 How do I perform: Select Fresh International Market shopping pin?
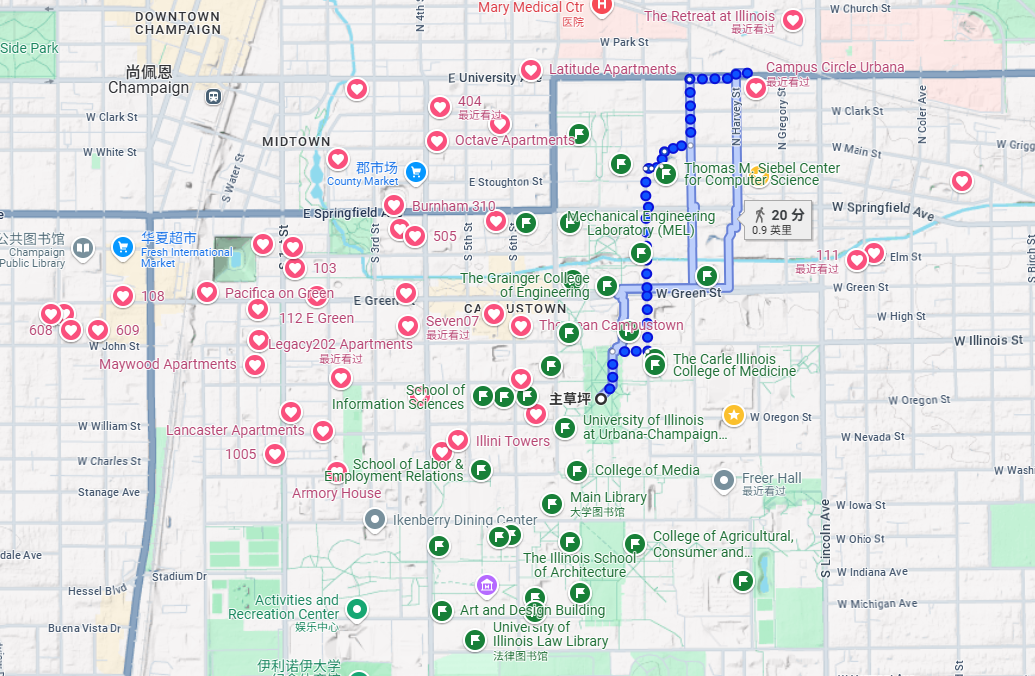(123, 246)
